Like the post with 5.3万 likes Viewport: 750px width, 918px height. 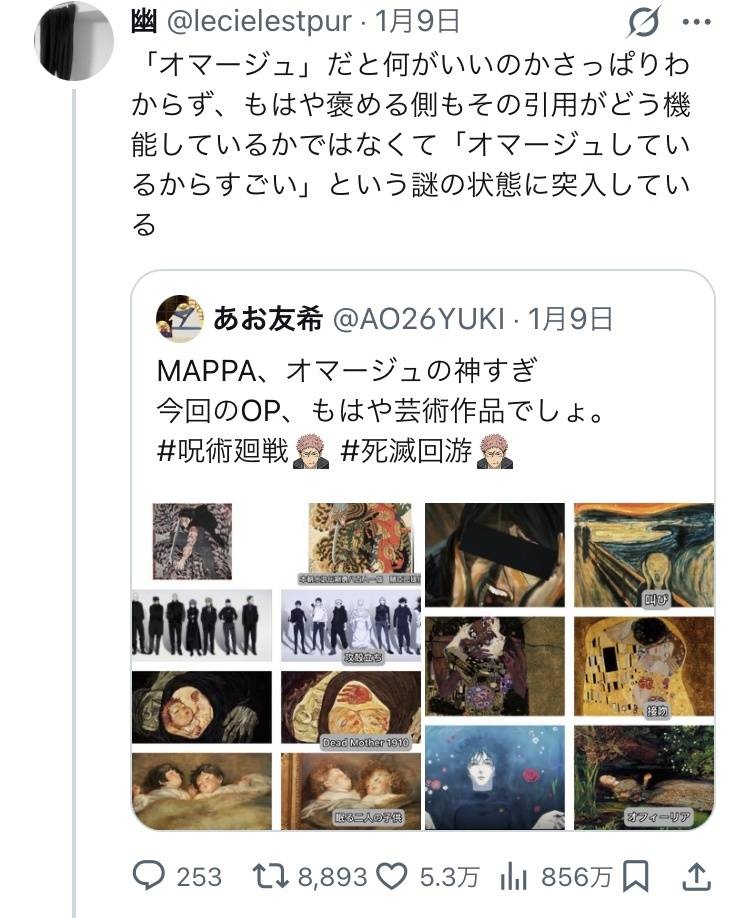click(395, 876)
